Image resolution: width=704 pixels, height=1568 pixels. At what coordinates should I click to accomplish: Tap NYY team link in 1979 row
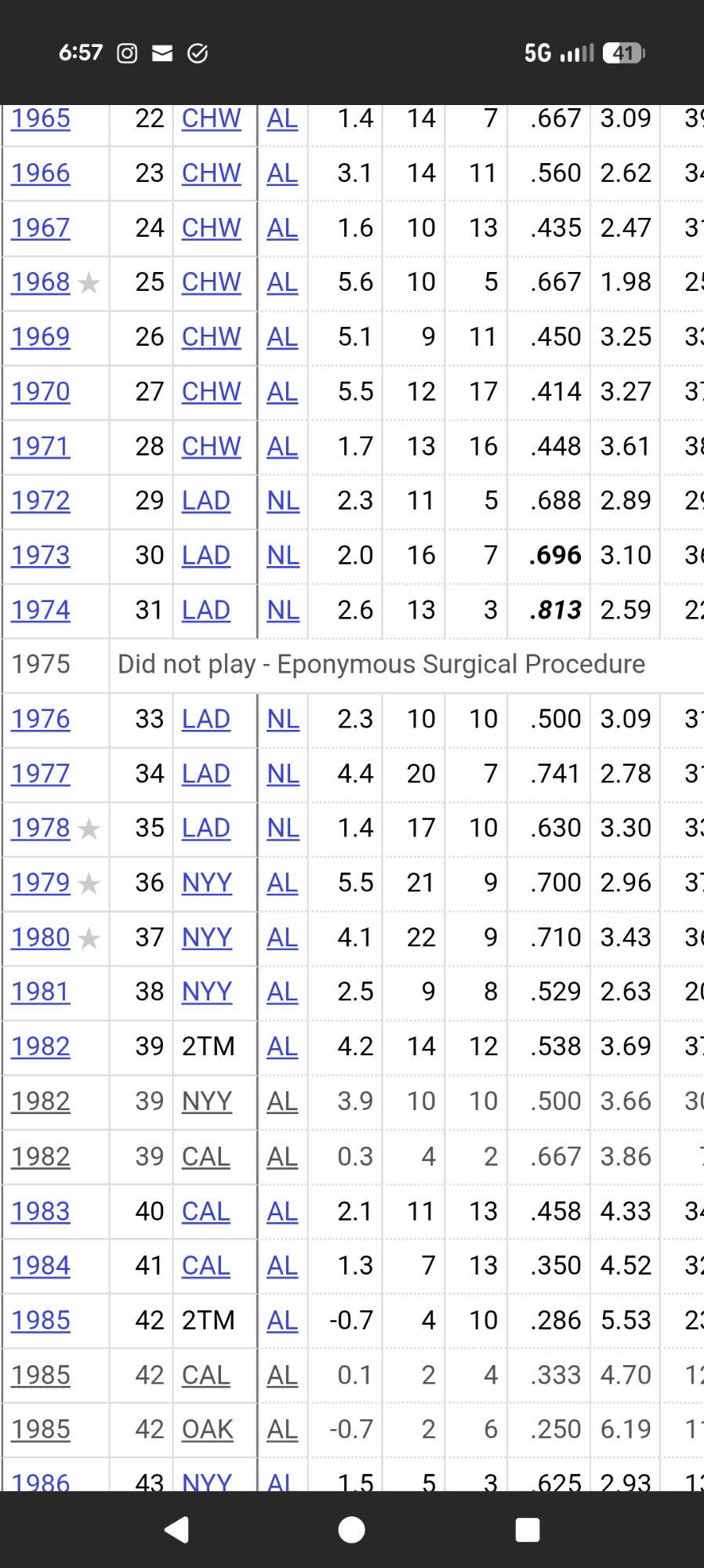pyautogui.click(x=207, y=883)
